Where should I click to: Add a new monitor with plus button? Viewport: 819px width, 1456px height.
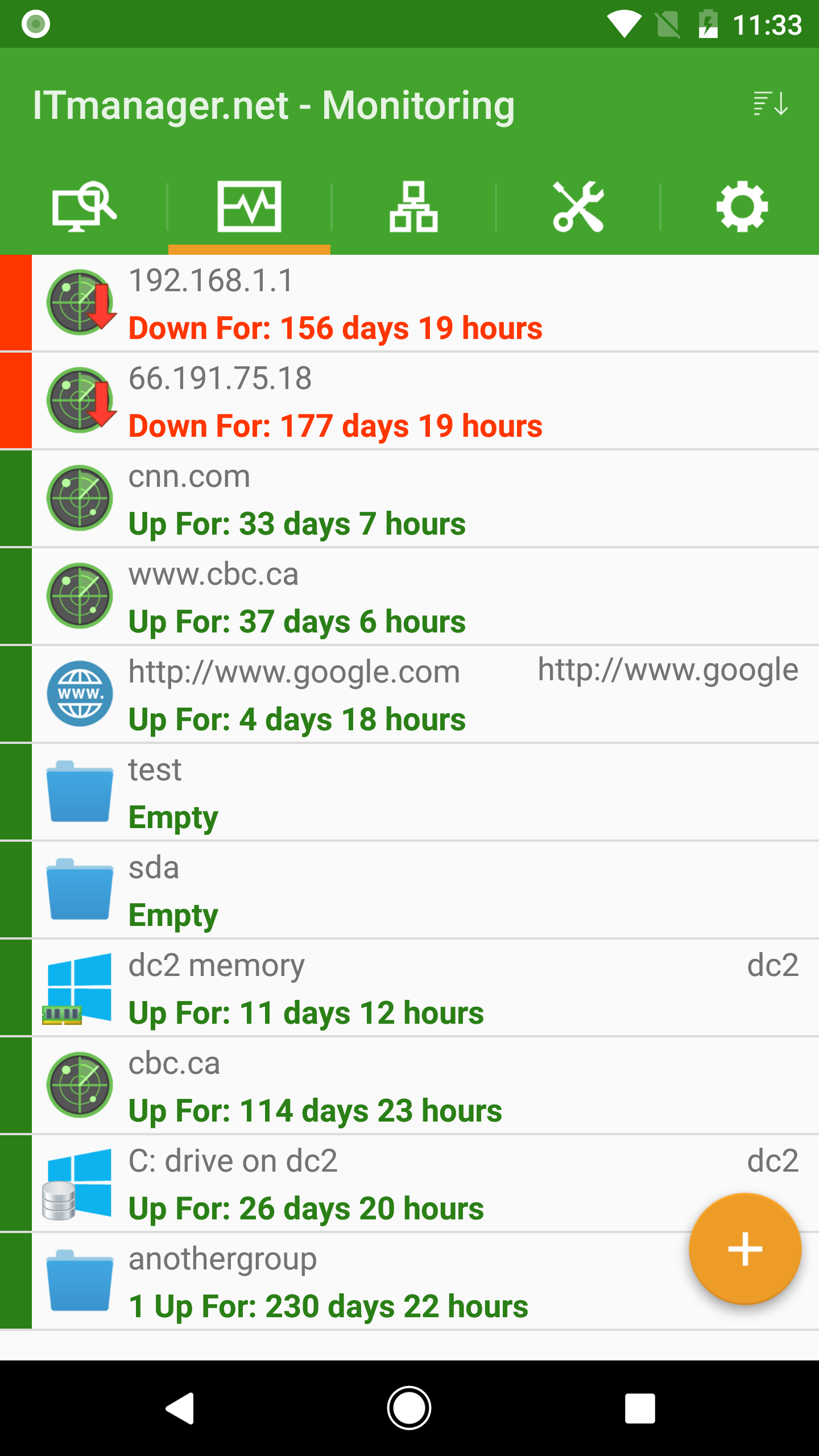coord(745,1249)
